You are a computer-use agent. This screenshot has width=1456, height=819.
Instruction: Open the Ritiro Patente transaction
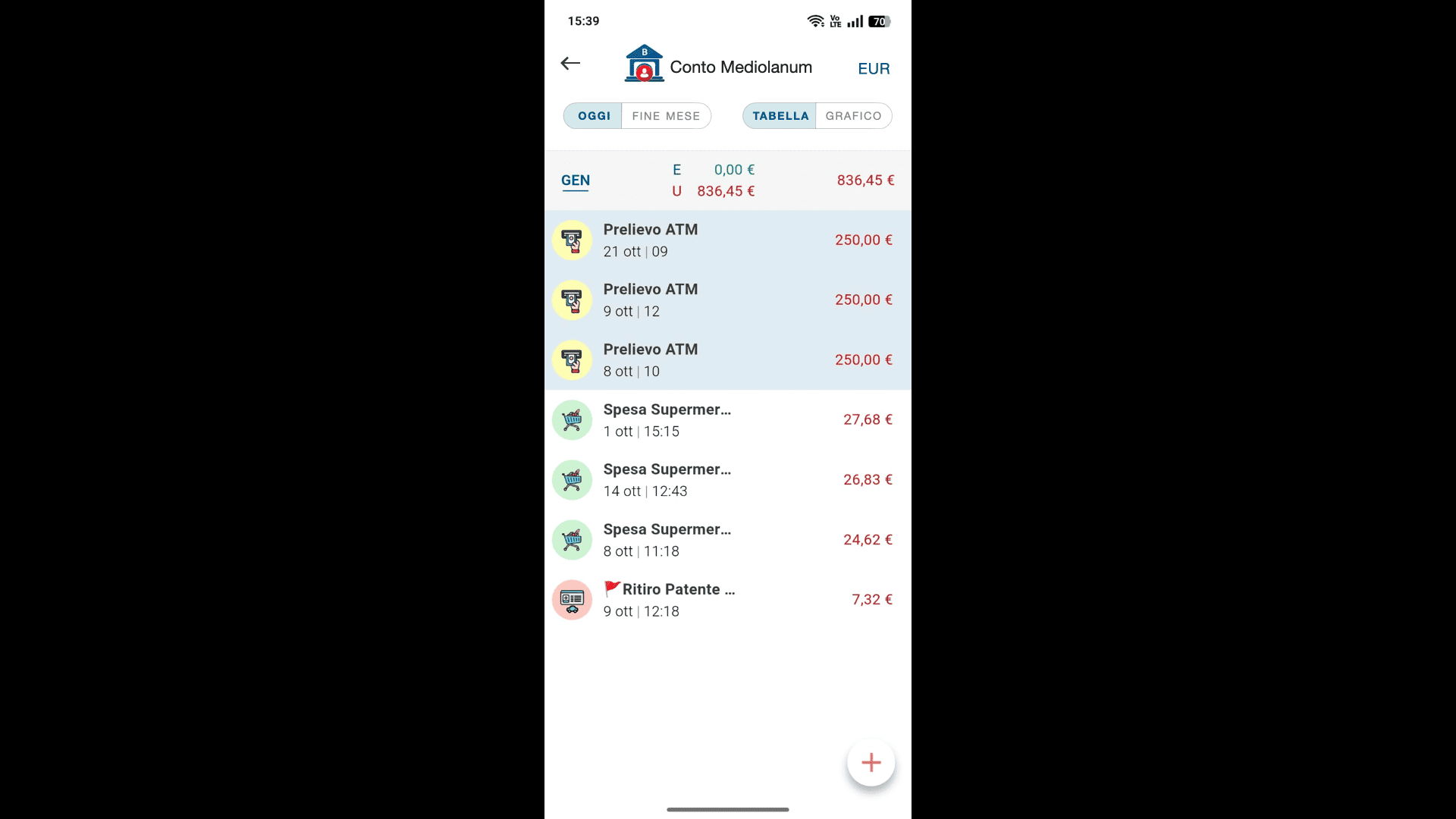click(x=726, y=600)
